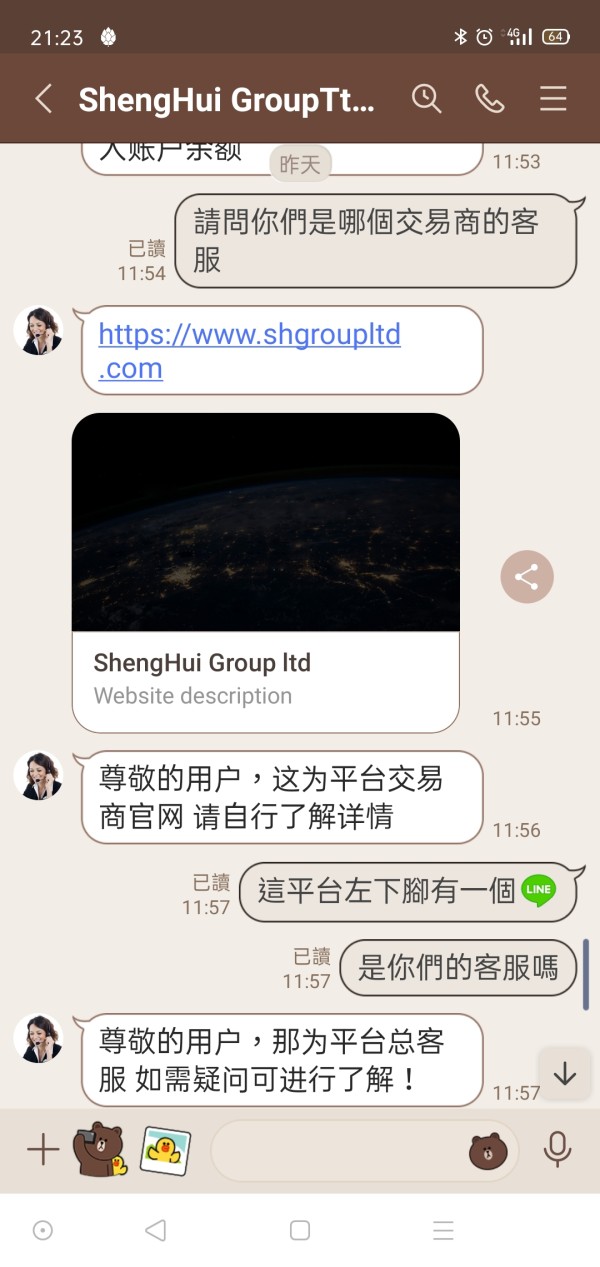Go back from the ShengHui chat
The height and width of the screenshot is (1267, 600).
pyautogui.click(x=43, y=99)
